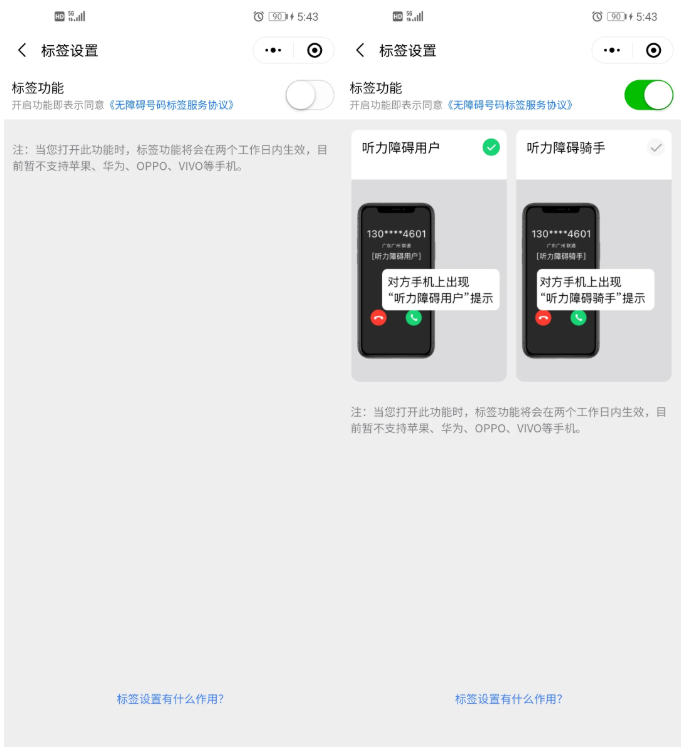Close mini program via circle icon above green switch
Screen dimensions: 686x751
tap(653, 50)
